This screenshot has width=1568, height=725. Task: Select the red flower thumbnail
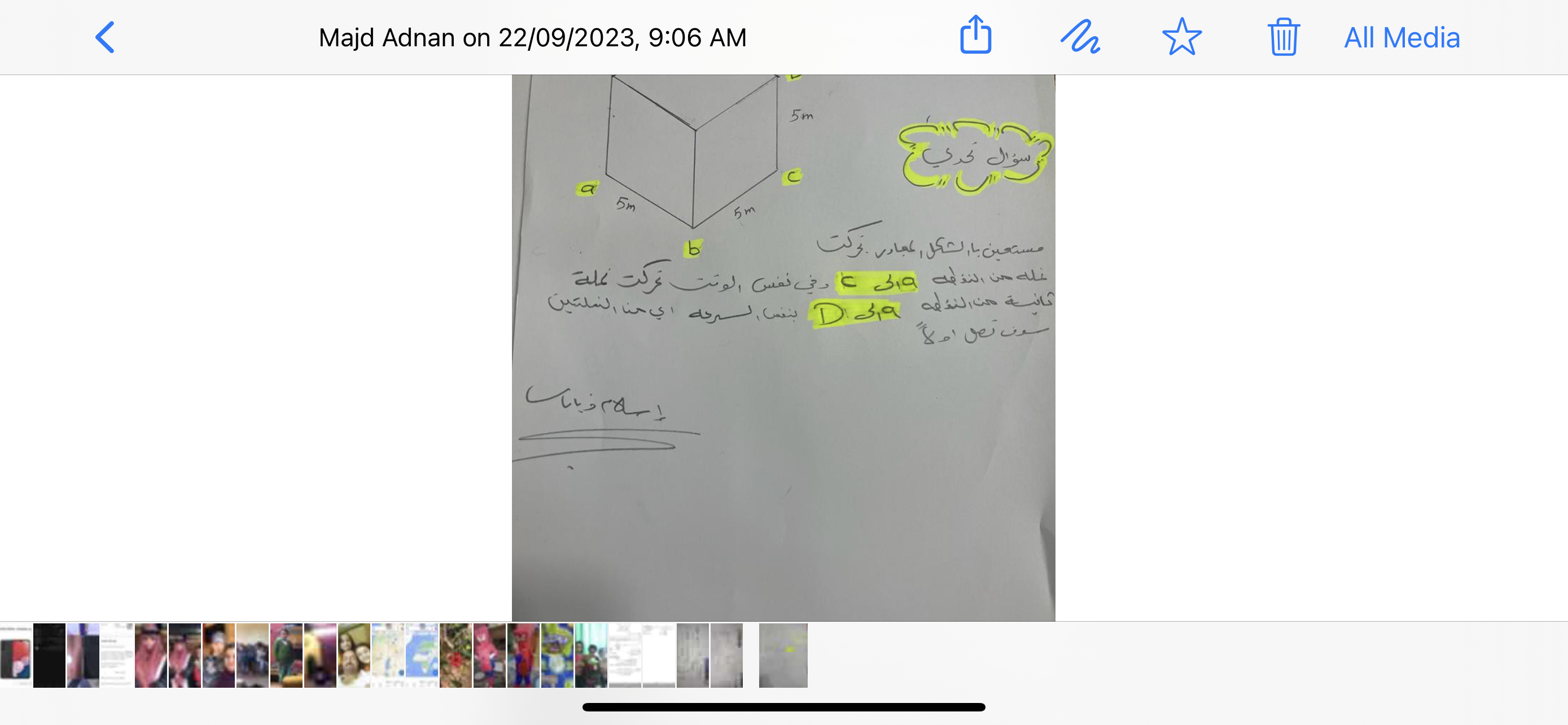(x=455, y=655)
